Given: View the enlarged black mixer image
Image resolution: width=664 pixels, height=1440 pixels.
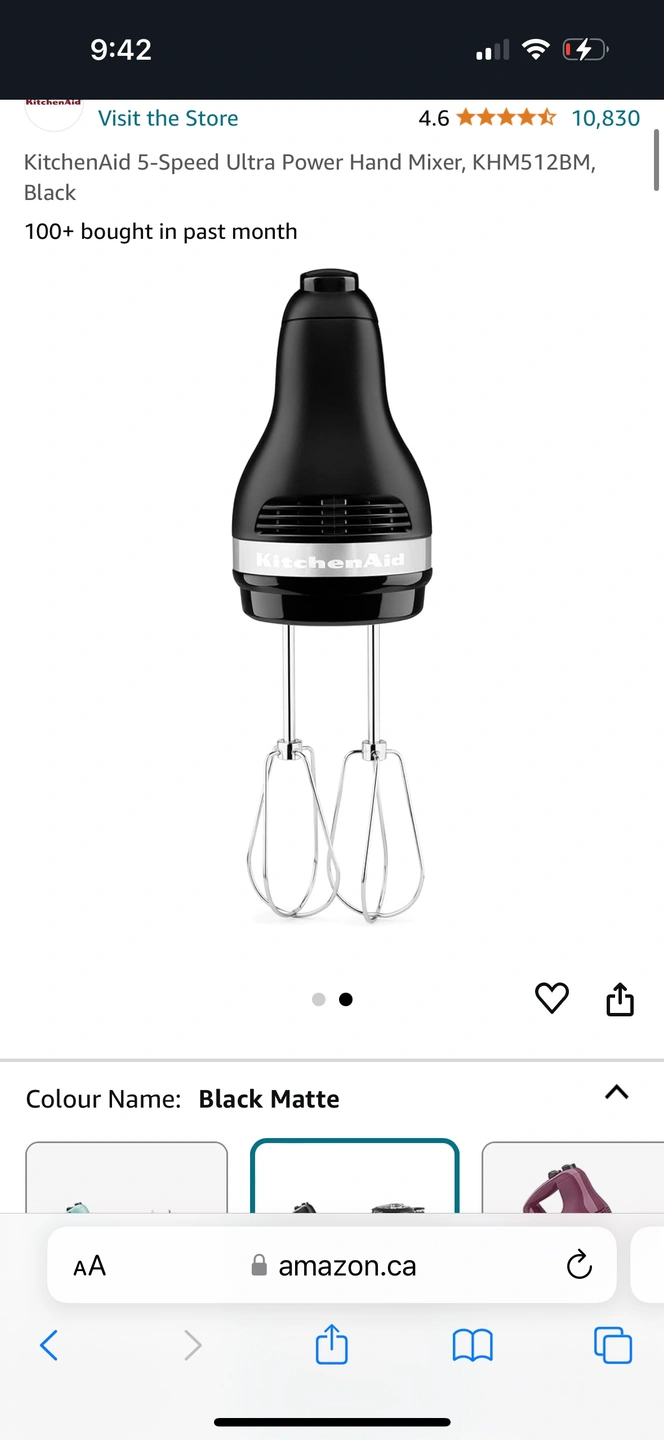Looking at the screenshot, I should pos(332,595).
